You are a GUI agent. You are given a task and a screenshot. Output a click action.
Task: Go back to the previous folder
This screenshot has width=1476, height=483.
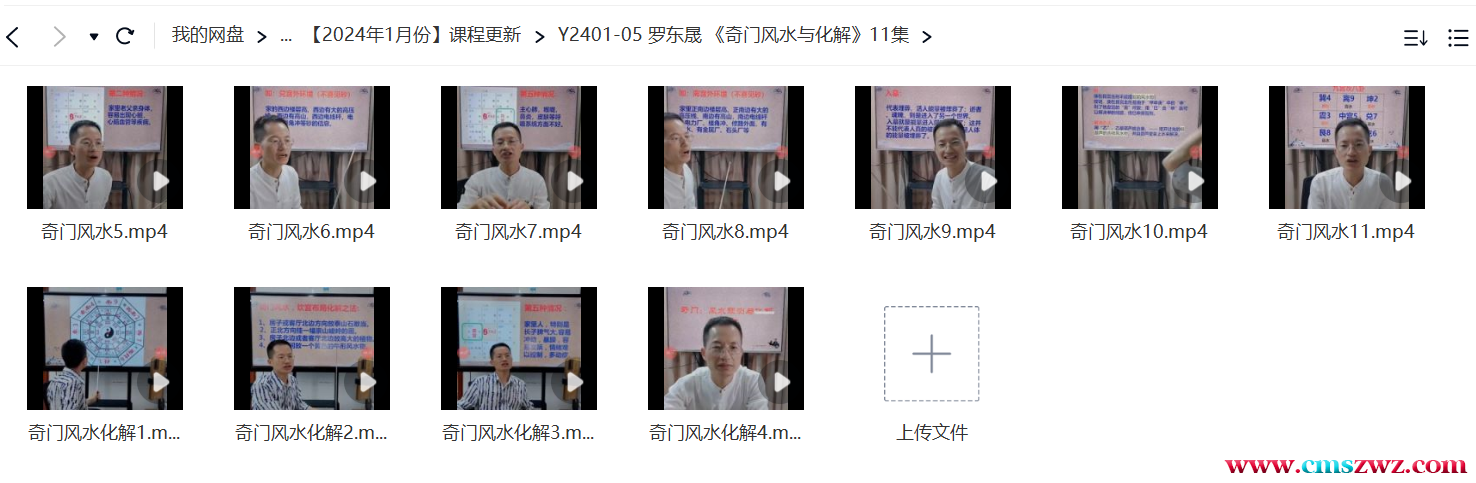coord(13,37)
